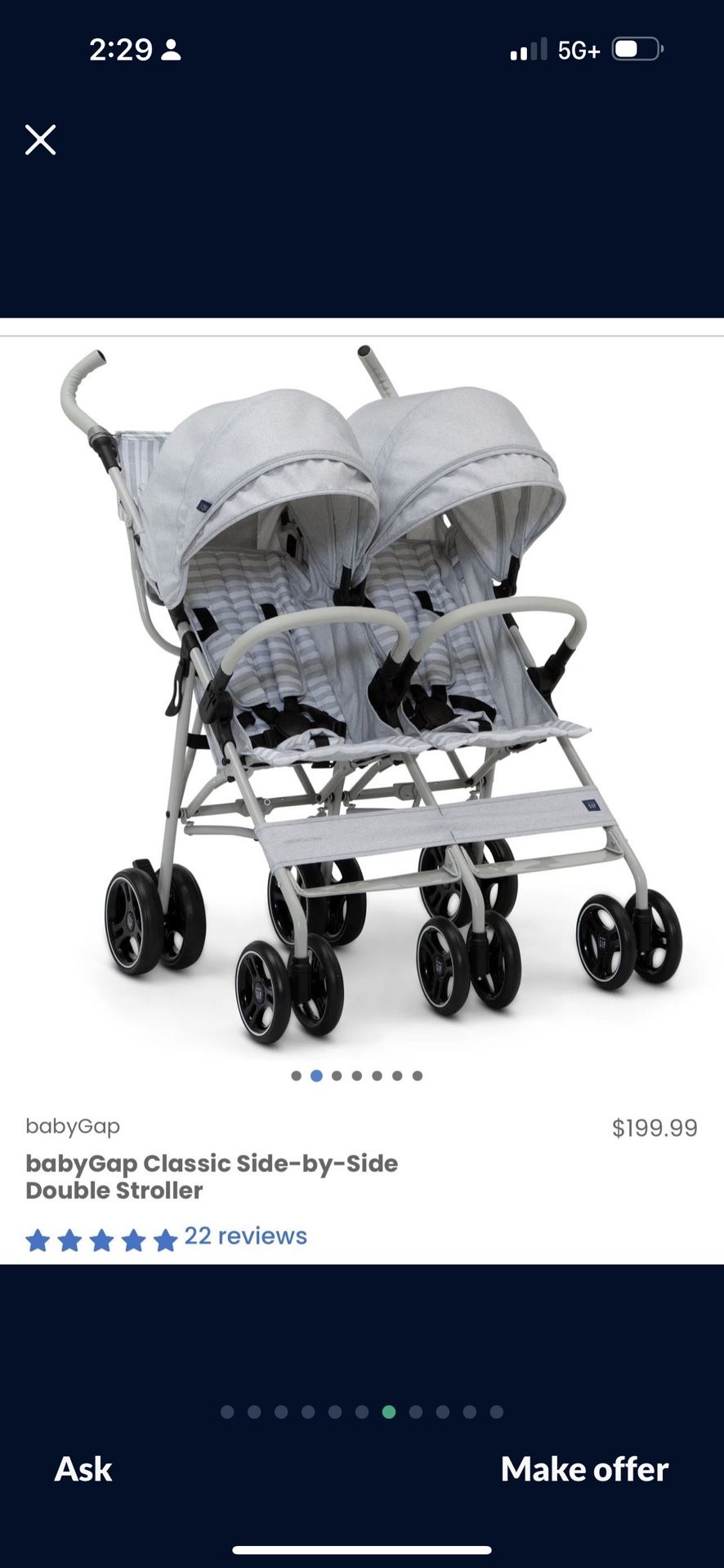Tap the fifth rating star

tap(163, 1240)
